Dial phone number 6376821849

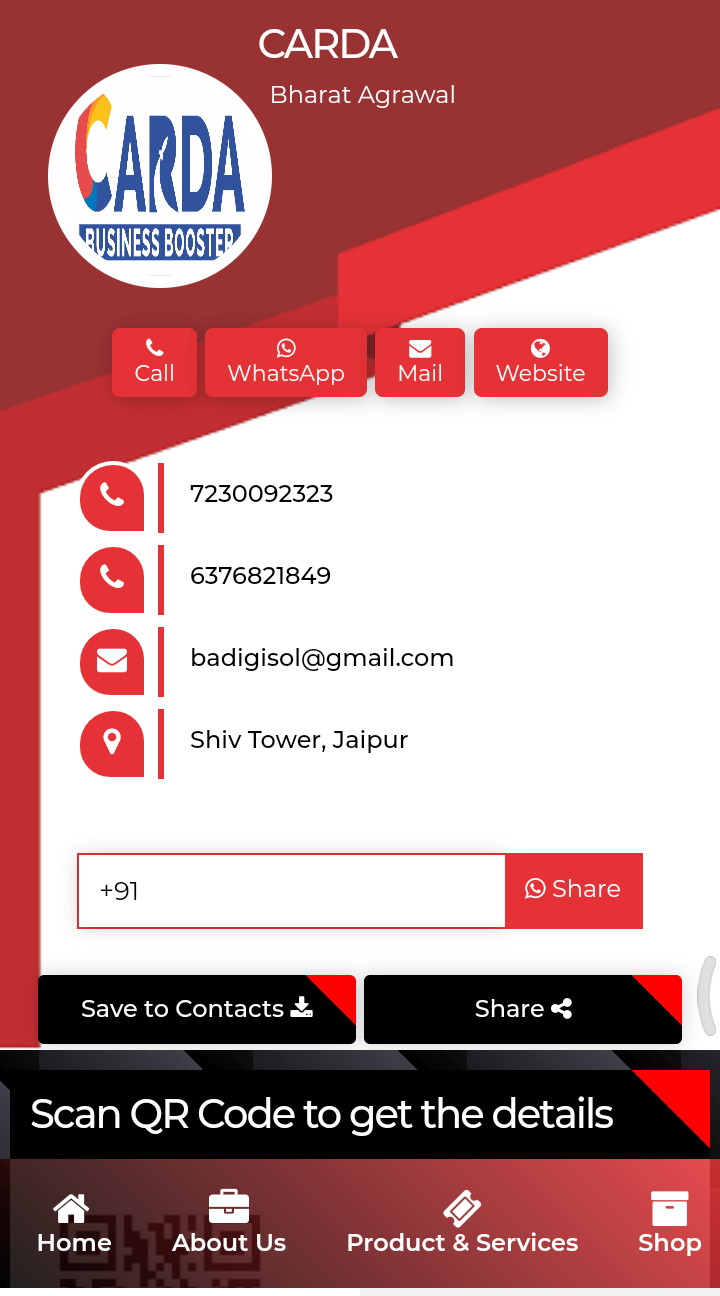click(x=260, y=576)
